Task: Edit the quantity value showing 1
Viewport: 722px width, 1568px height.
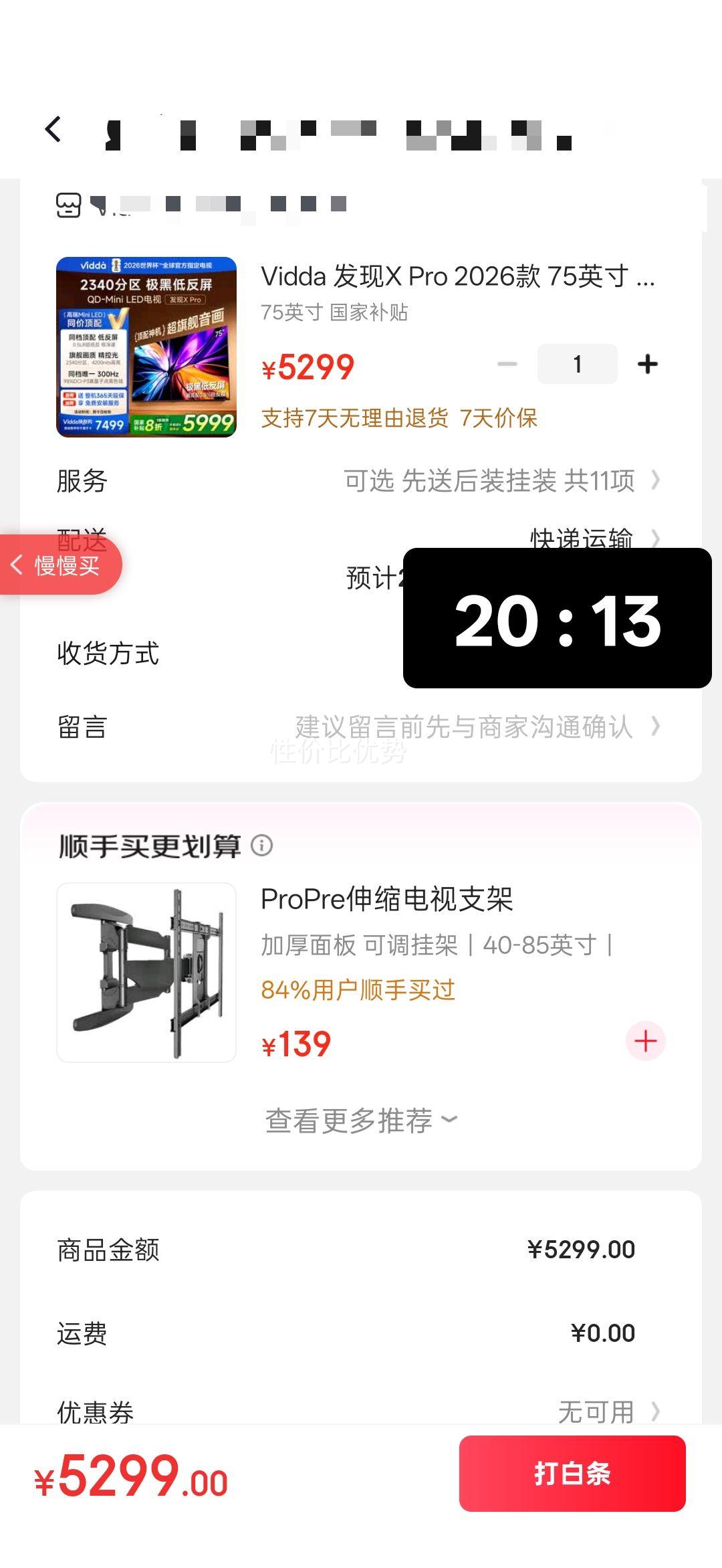Action: click(x=577, y=363)
